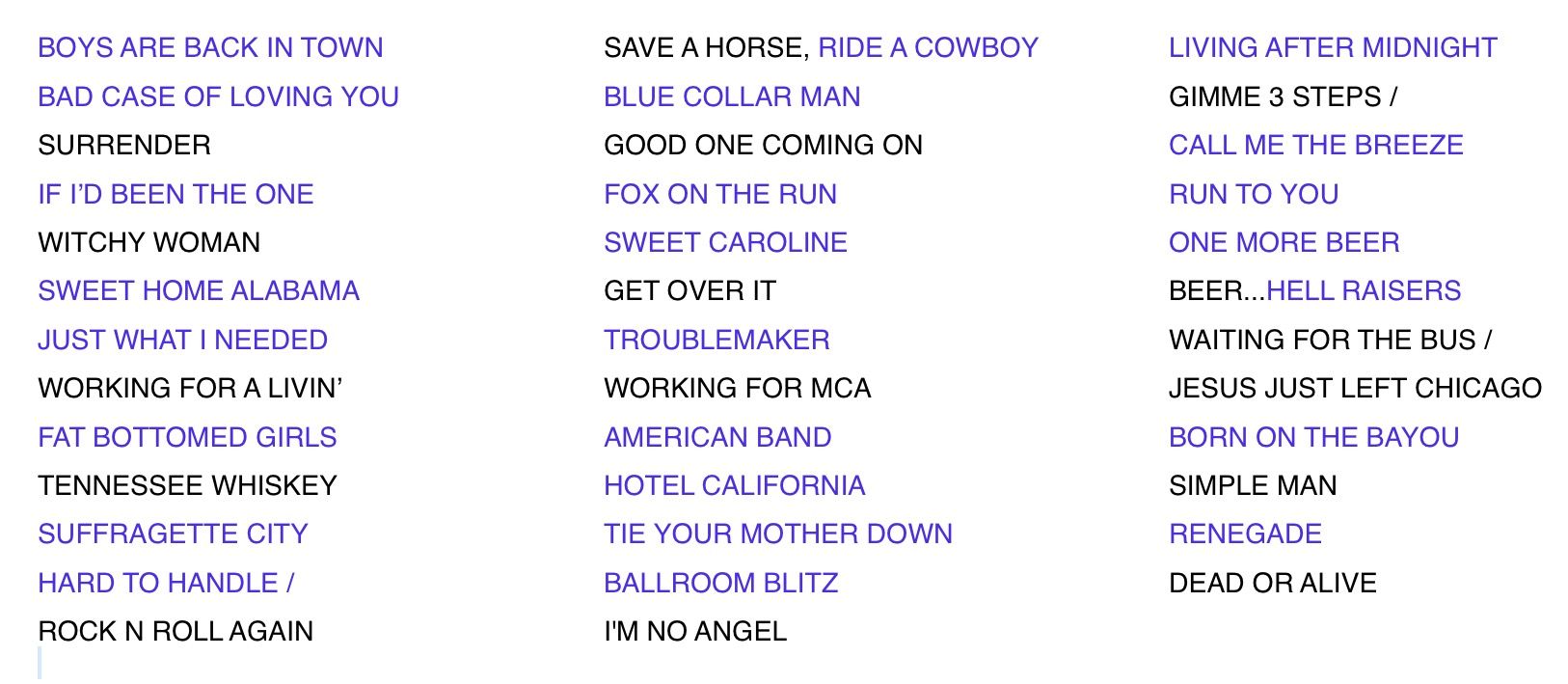Open Fox on the Run
Image resolution: width=1568 pixels, height=684 pixels.
pos(720,194)
